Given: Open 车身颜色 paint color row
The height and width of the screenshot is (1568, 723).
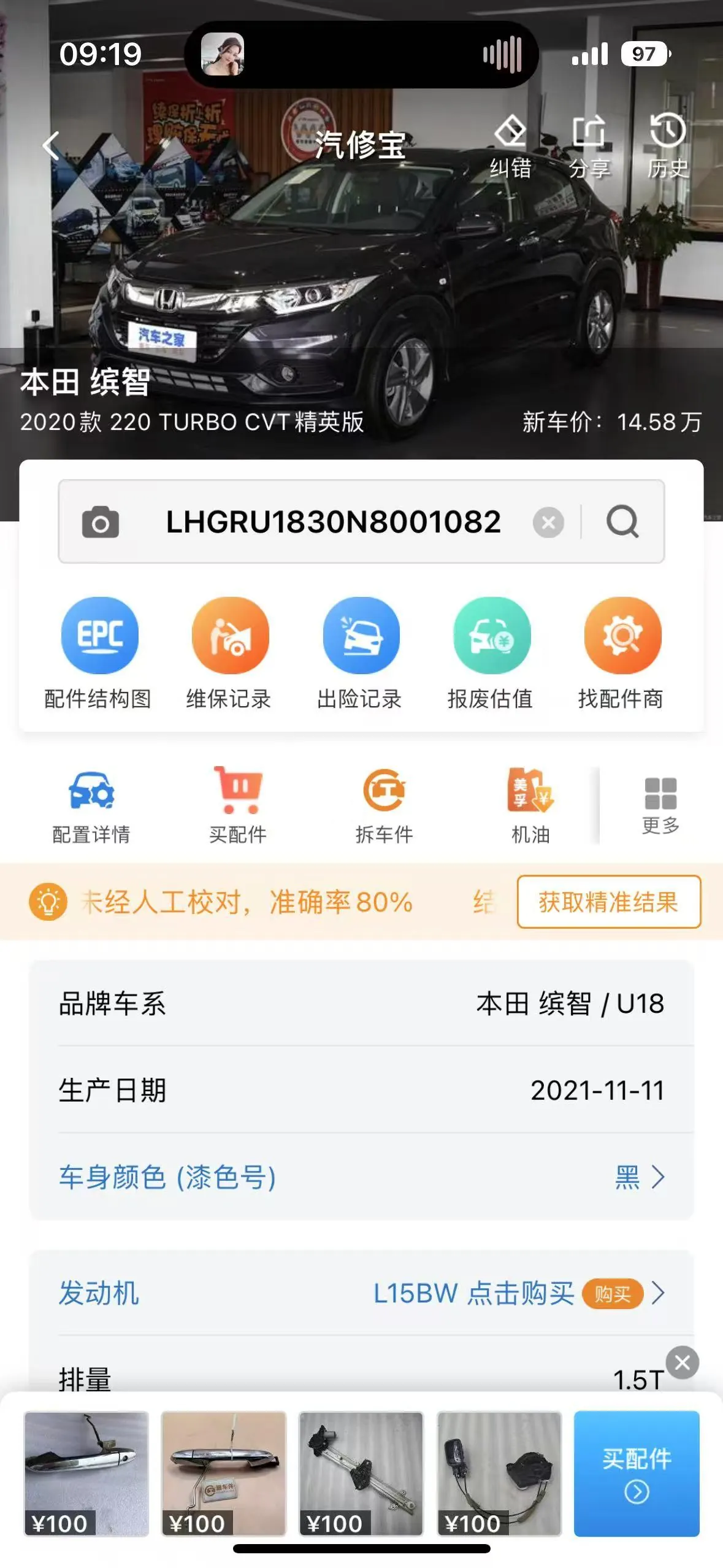Looking at the screenshot, I should click(362, 1177).
